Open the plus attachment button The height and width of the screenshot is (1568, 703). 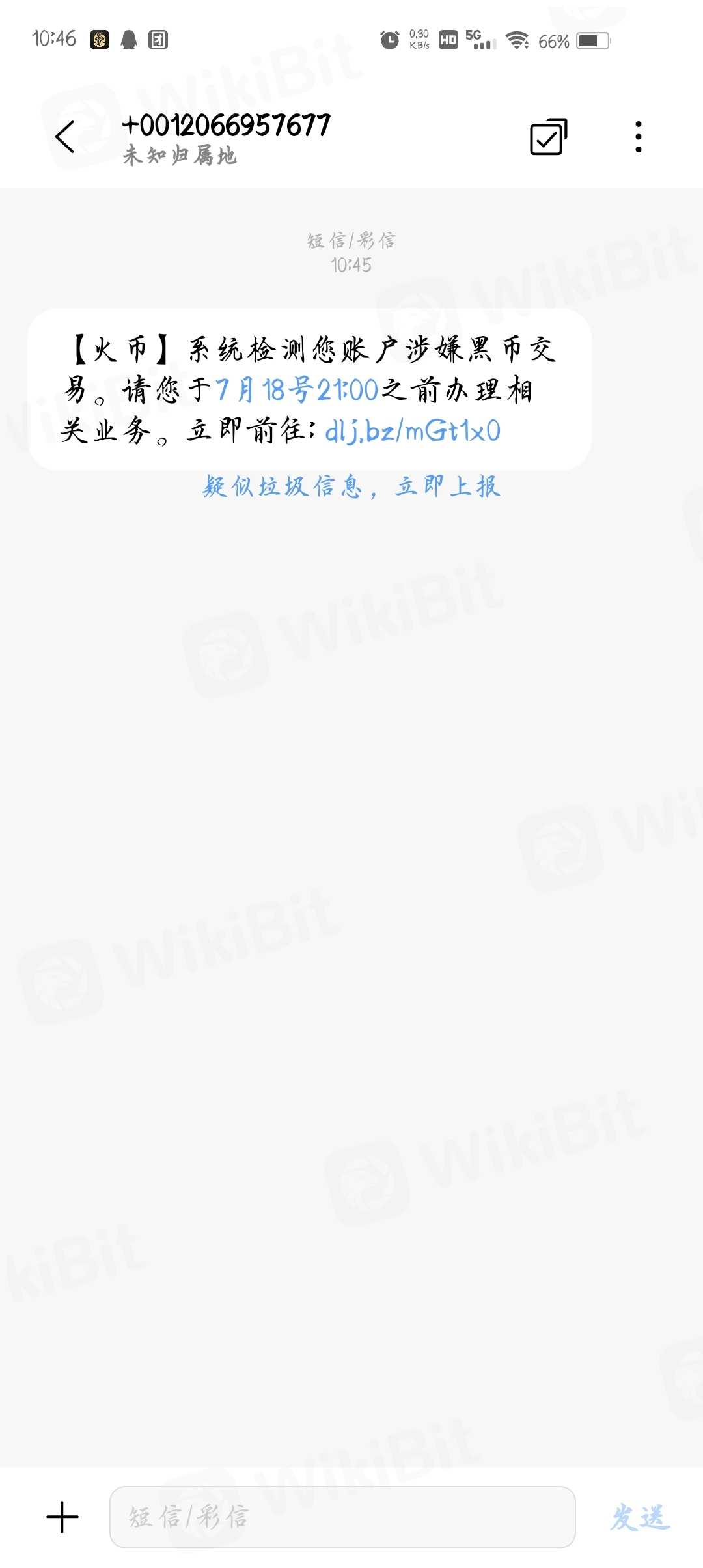coord(62,1517)
